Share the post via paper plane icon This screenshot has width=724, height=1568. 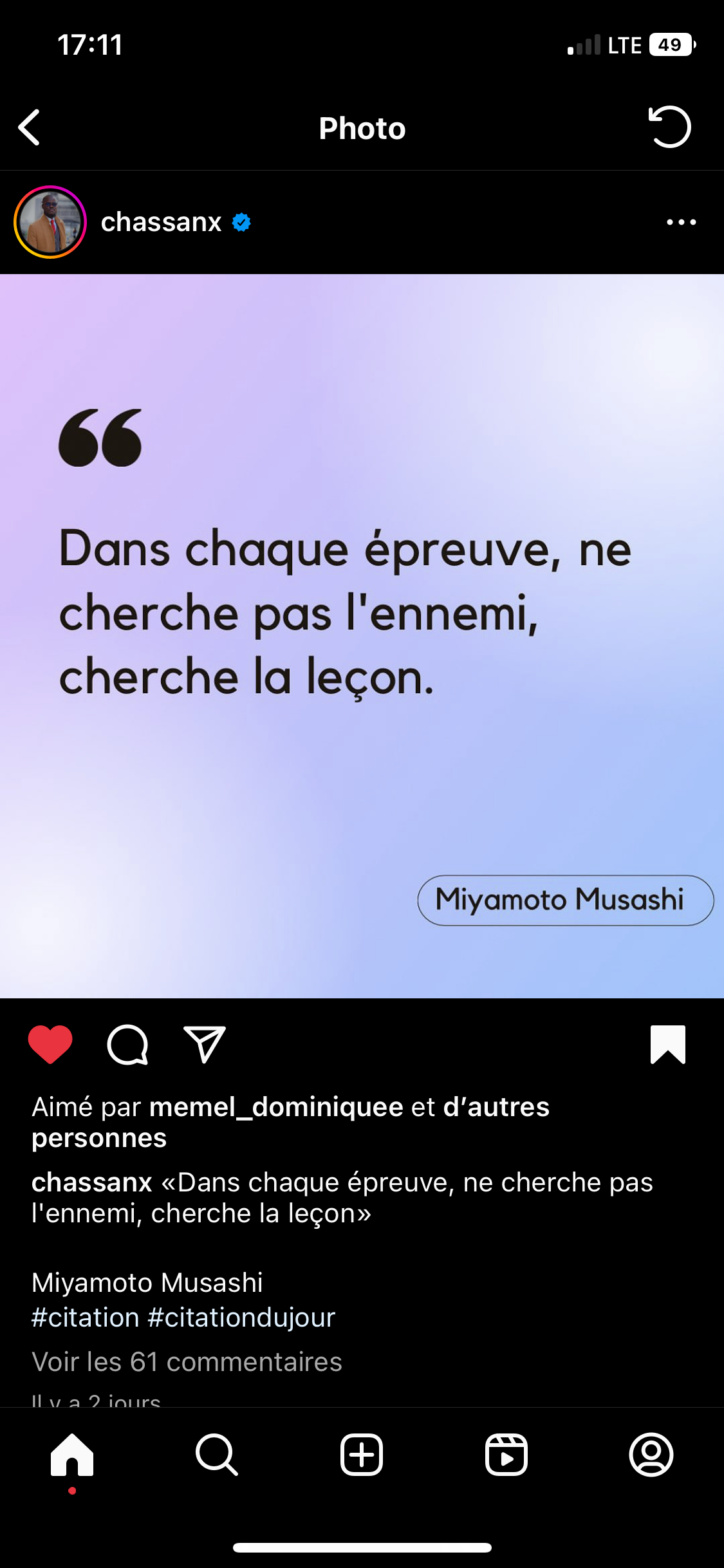[205, 1044]
